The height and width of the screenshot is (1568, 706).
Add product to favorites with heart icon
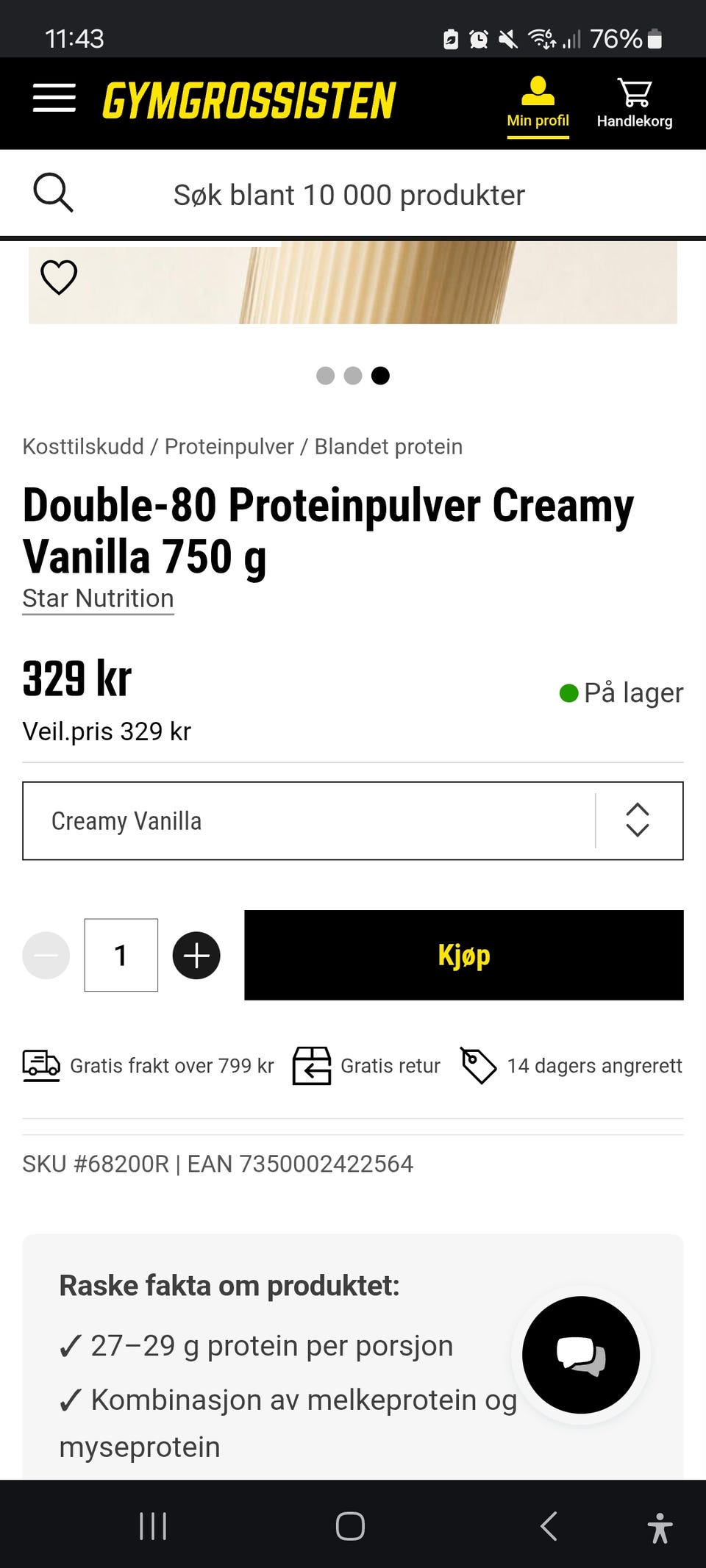point(59,278)
